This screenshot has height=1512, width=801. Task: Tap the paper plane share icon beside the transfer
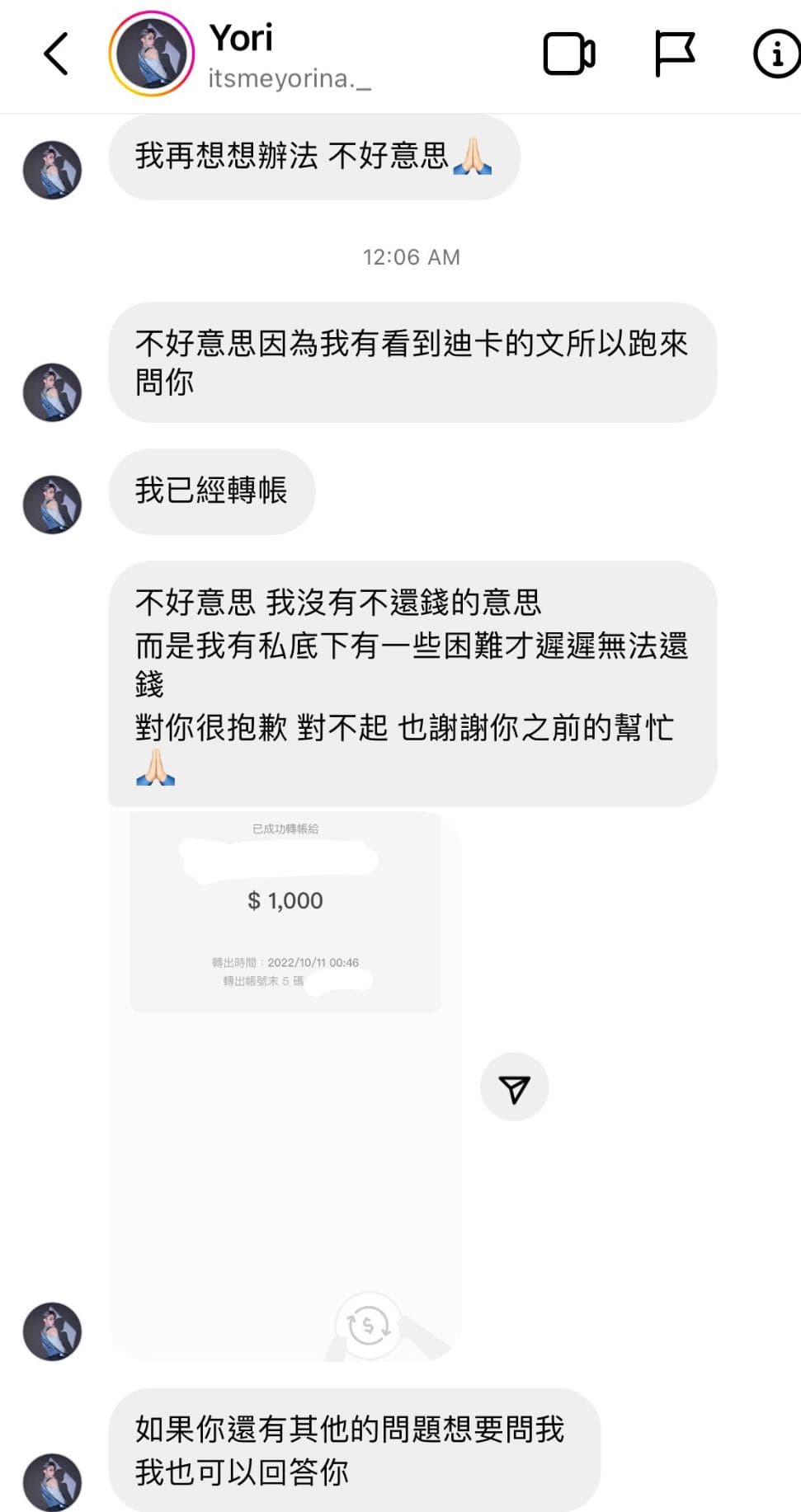(515, 1087)
